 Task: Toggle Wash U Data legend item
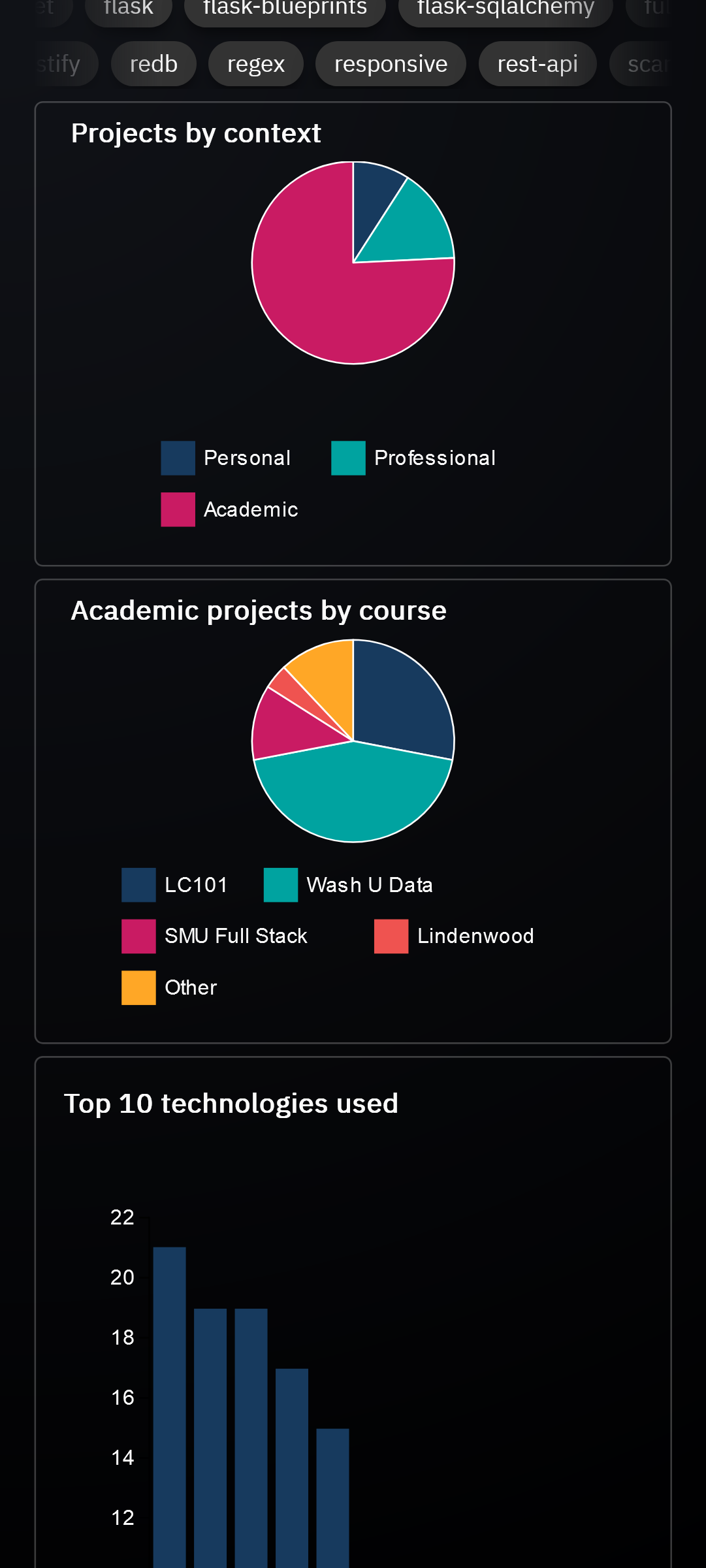[x=348, y=885]
